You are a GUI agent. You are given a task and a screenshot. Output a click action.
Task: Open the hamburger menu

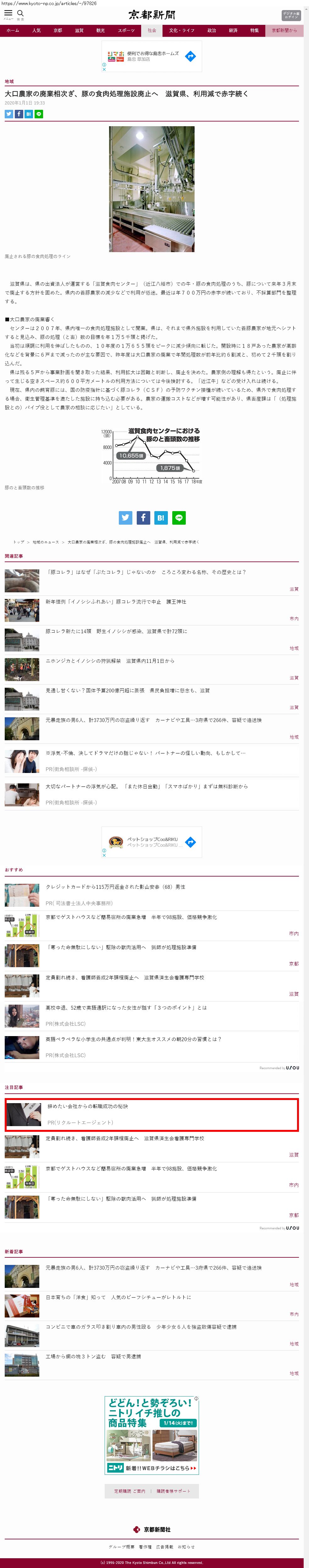(x=8, y=14)
